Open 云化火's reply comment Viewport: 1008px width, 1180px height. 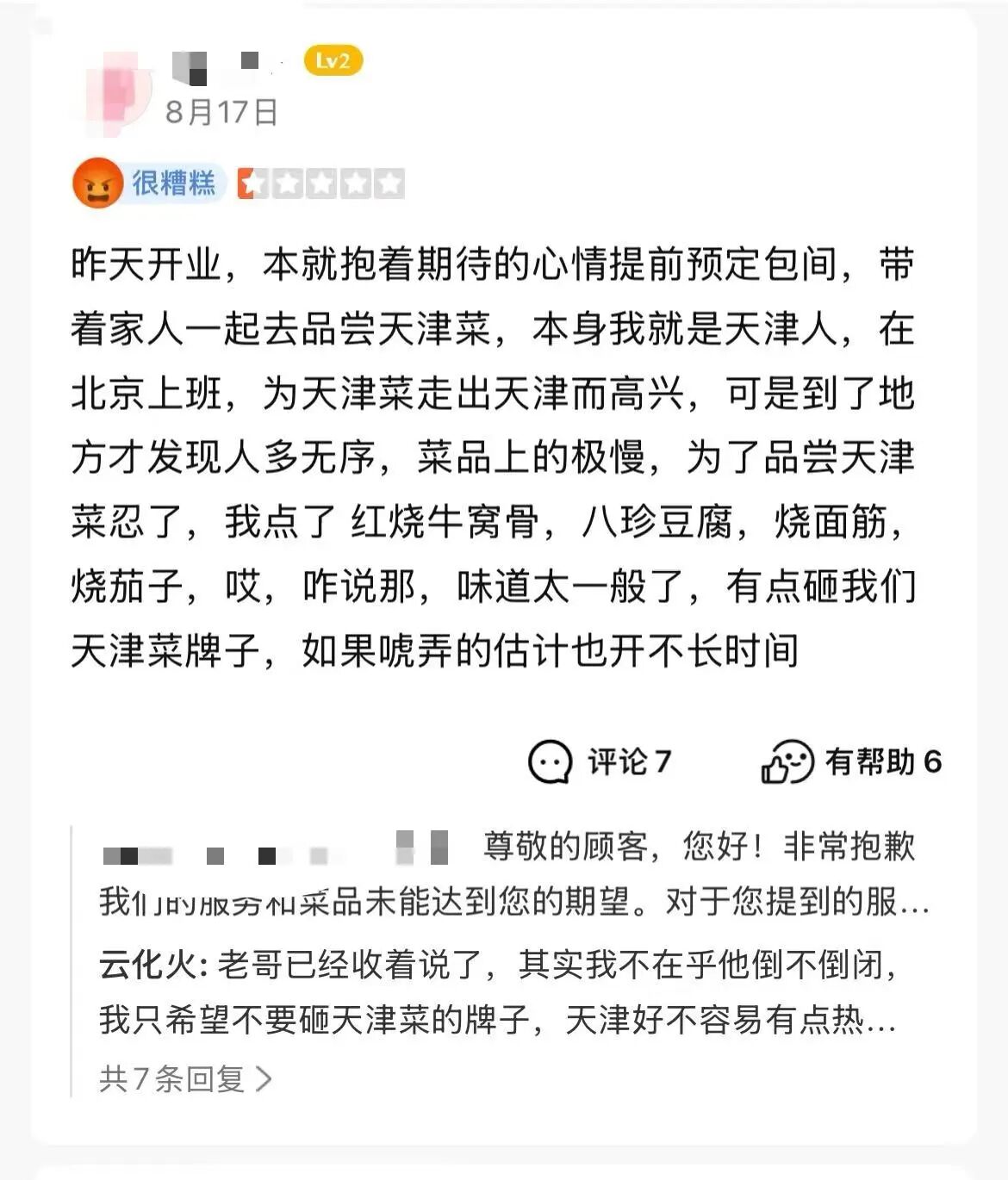pos(498,991)
